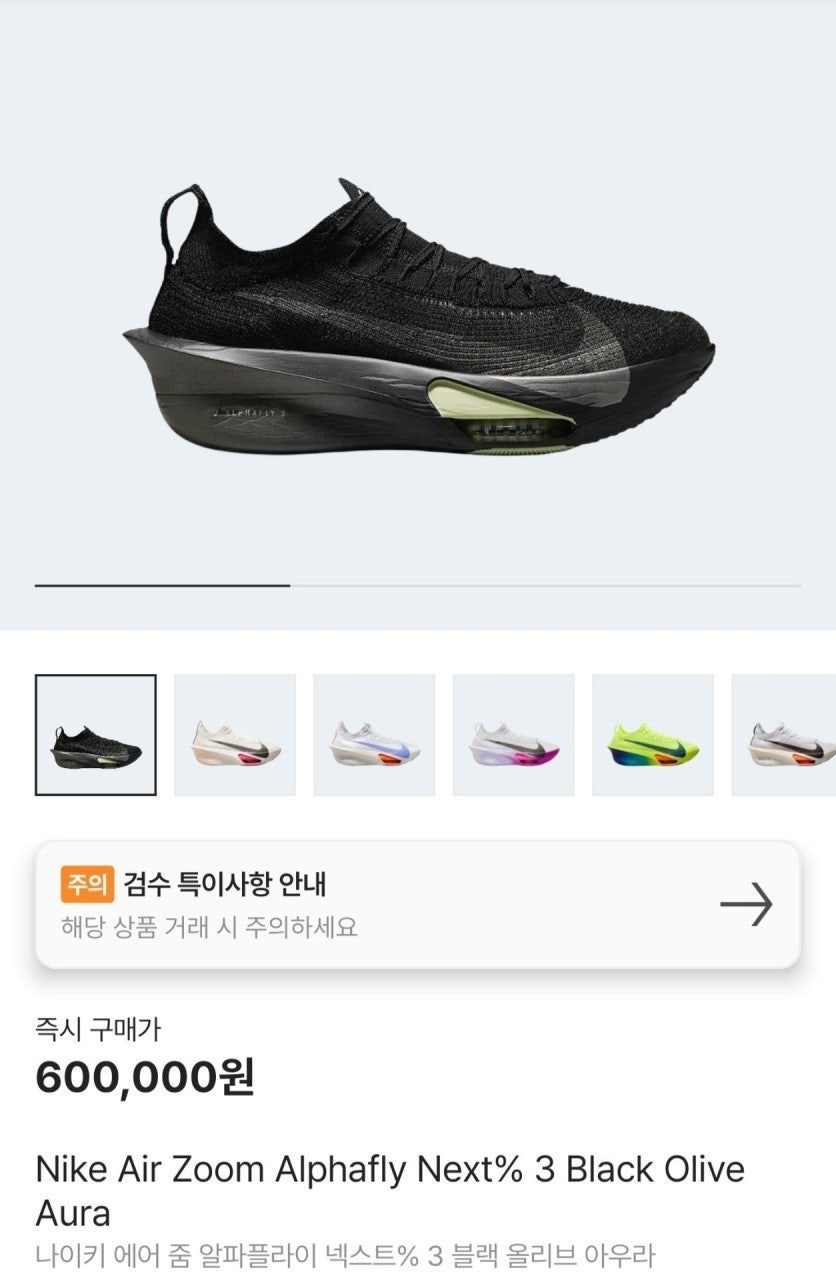The image size is (836, 1280).
Task: Show the partly visible white and orange colorway
Action: click(786, 735)
